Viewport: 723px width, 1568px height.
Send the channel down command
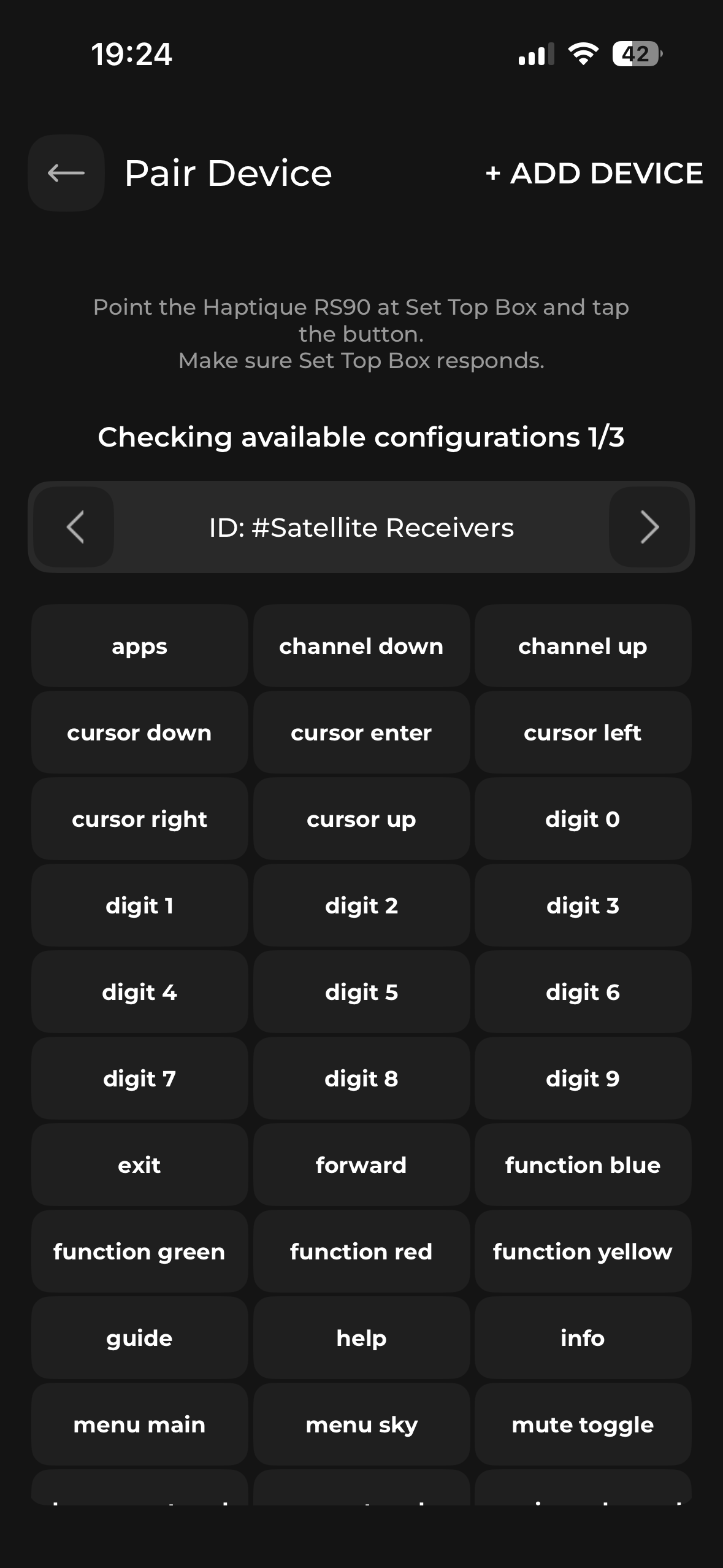[x=361, y=646]
